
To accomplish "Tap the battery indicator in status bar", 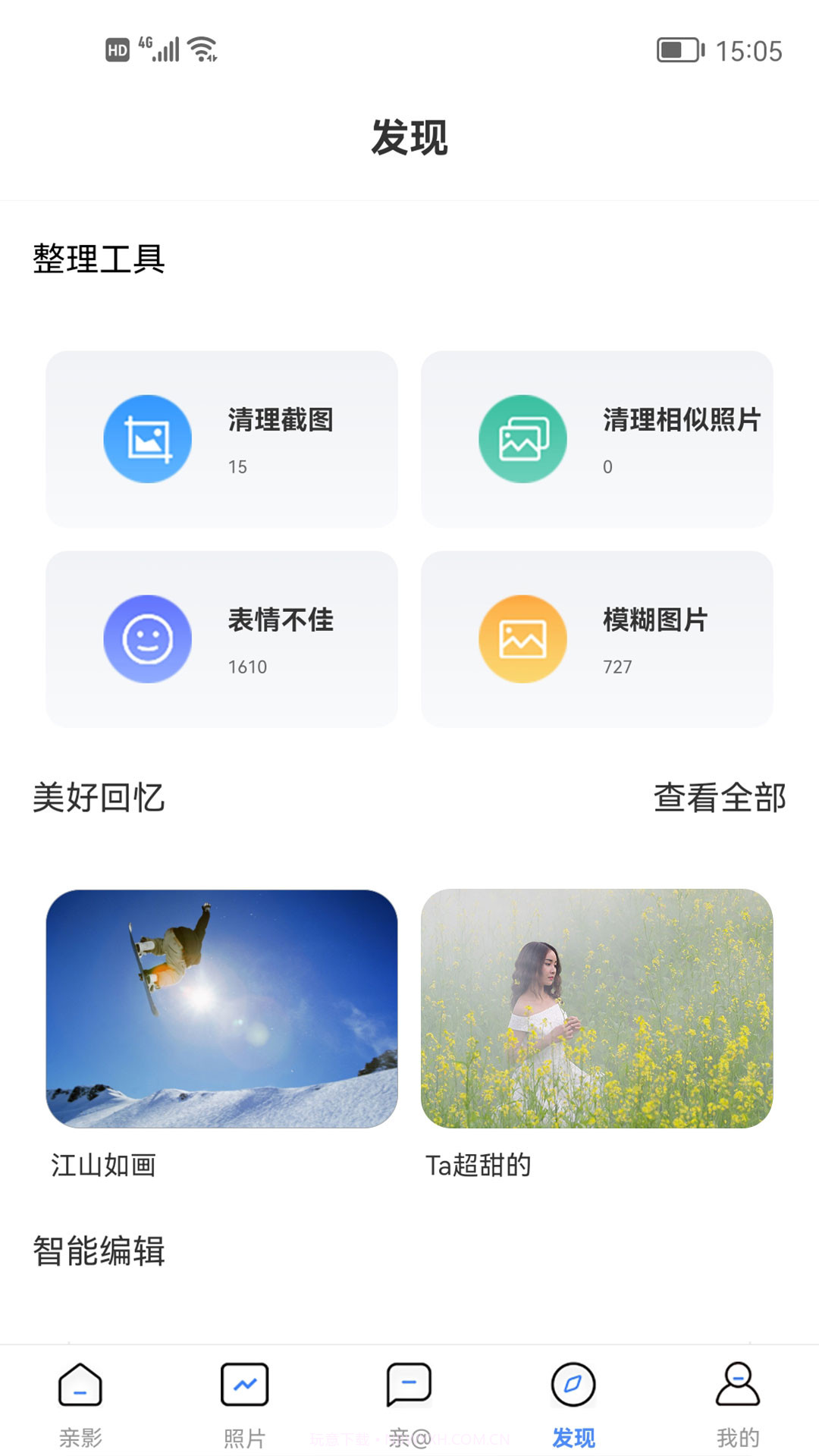I will [x=677, y=47].
